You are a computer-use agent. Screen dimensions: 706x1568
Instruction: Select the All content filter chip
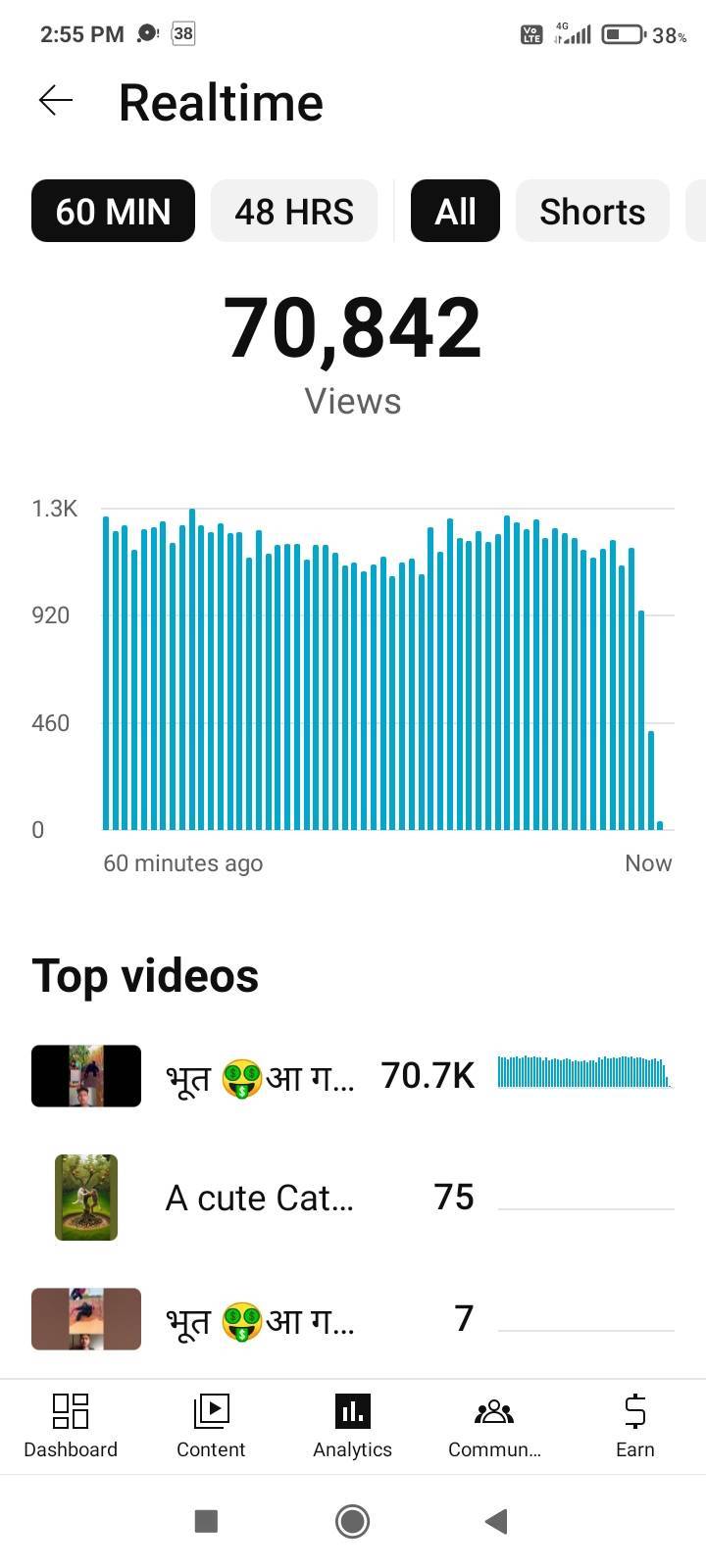coord(455,211)
